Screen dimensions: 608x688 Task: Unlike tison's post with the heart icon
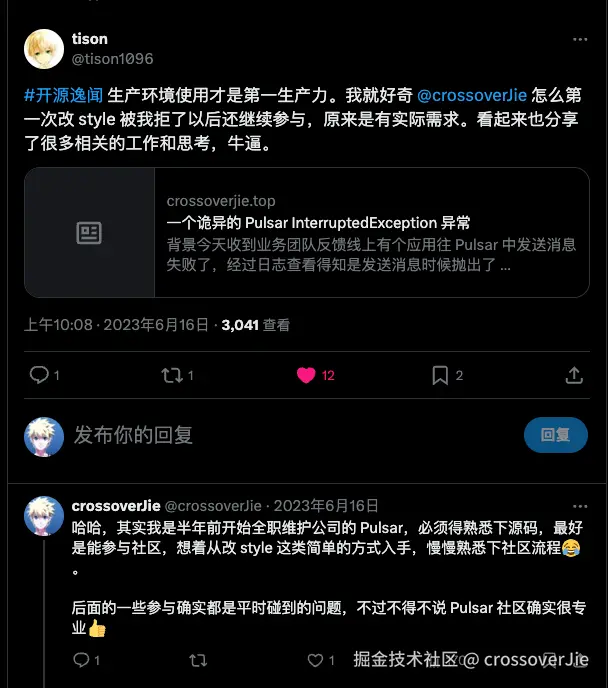click(307, 375)
